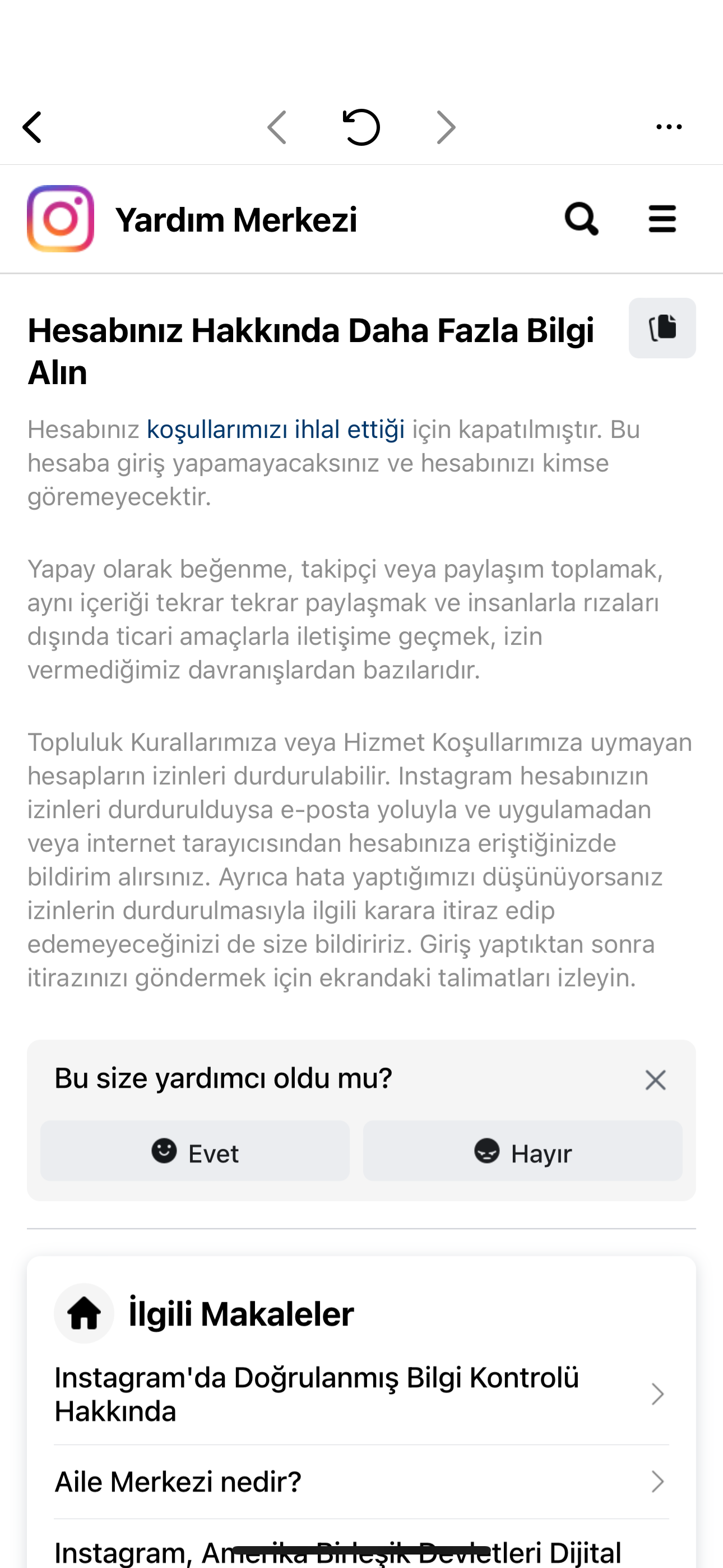This screenshot has width=723, height=1568.
Task: Follow the 'koşullarımızı ihlal ettiği' link
Action: [x=276, y=429]
